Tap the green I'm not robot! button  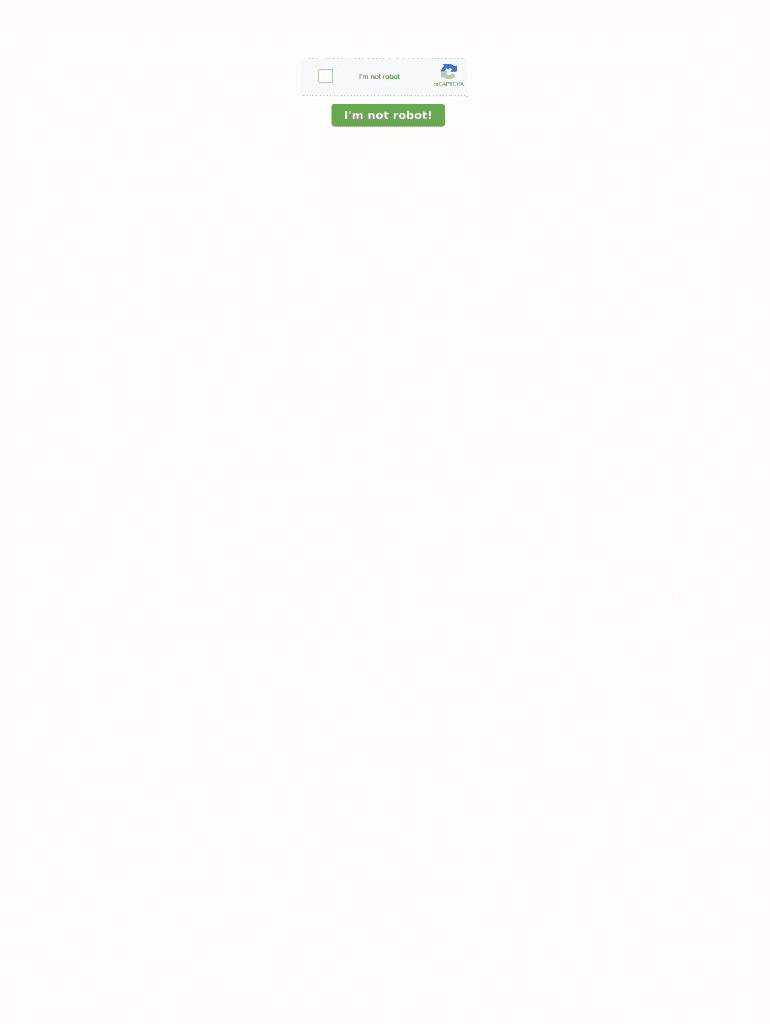coord(388,115)
